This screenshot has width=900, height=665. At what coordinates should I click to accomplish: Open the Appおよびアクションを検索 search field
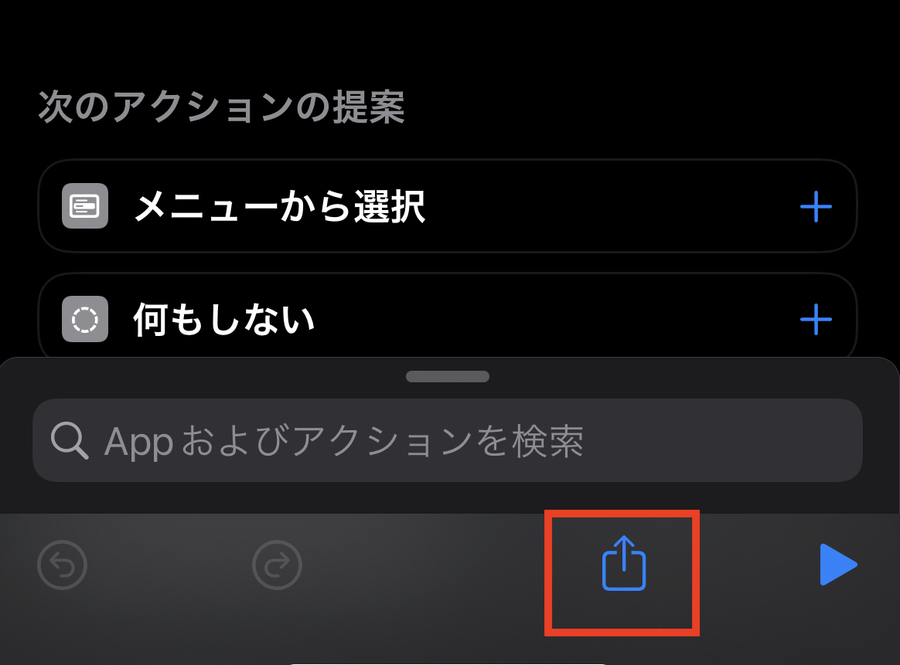click(x=447, y=441)
